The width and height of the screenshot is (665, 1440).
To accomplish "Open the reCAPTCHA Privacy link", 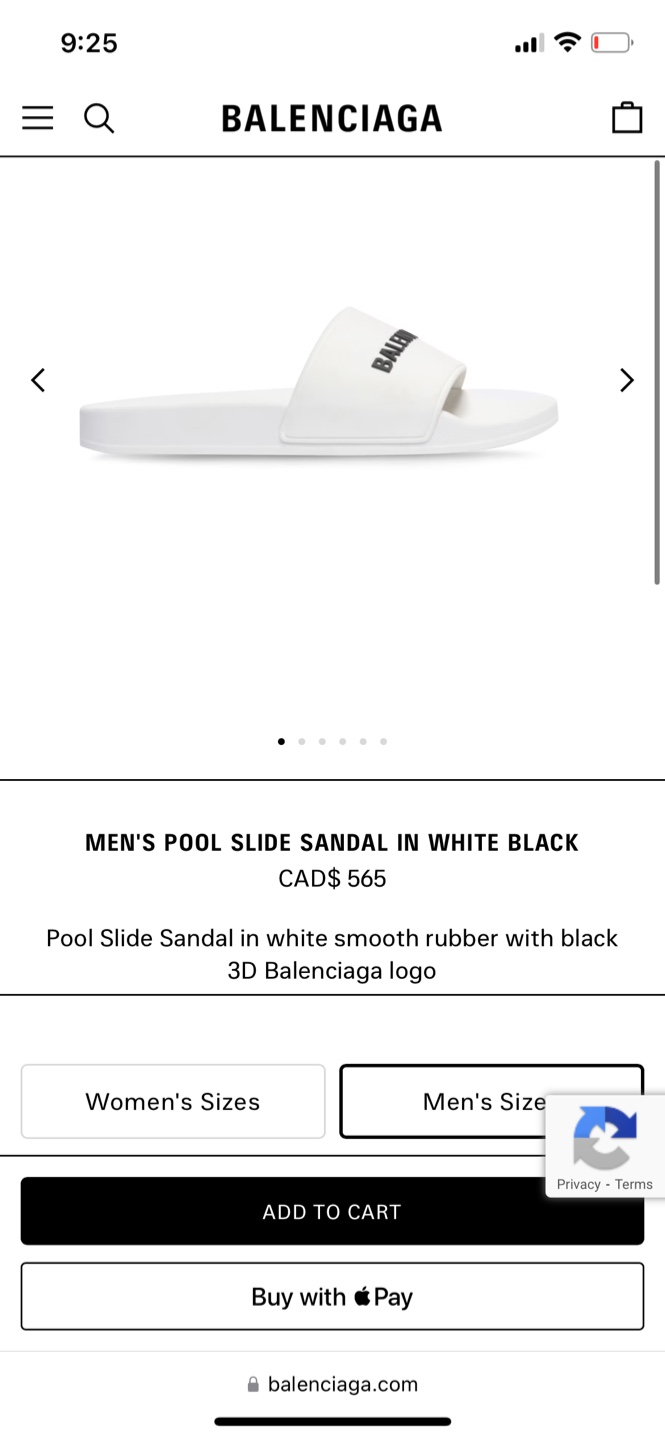I will (578, 1184).
